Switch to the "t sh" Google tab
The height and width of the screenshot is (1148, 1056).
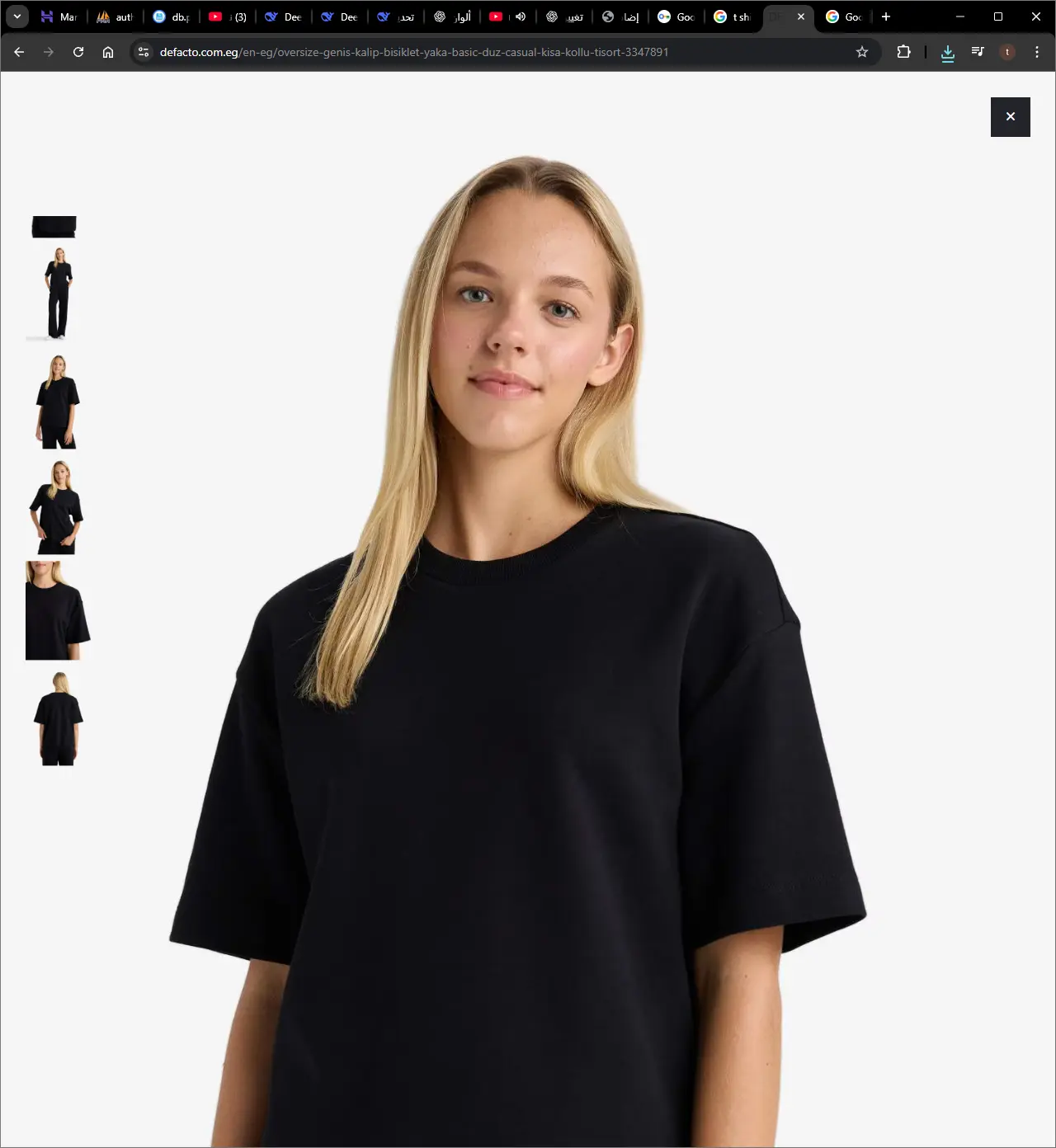coord(732,16)
